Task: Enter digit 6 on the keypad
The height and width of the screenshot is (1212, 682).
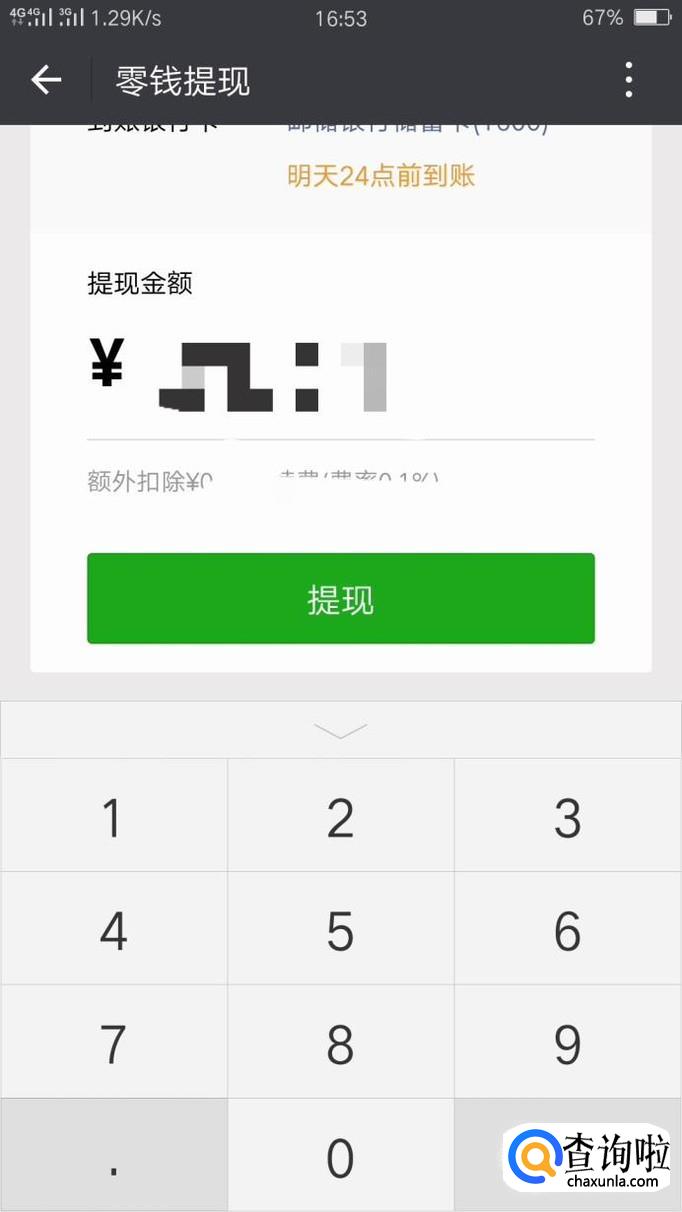Action: tap(567, 931)
